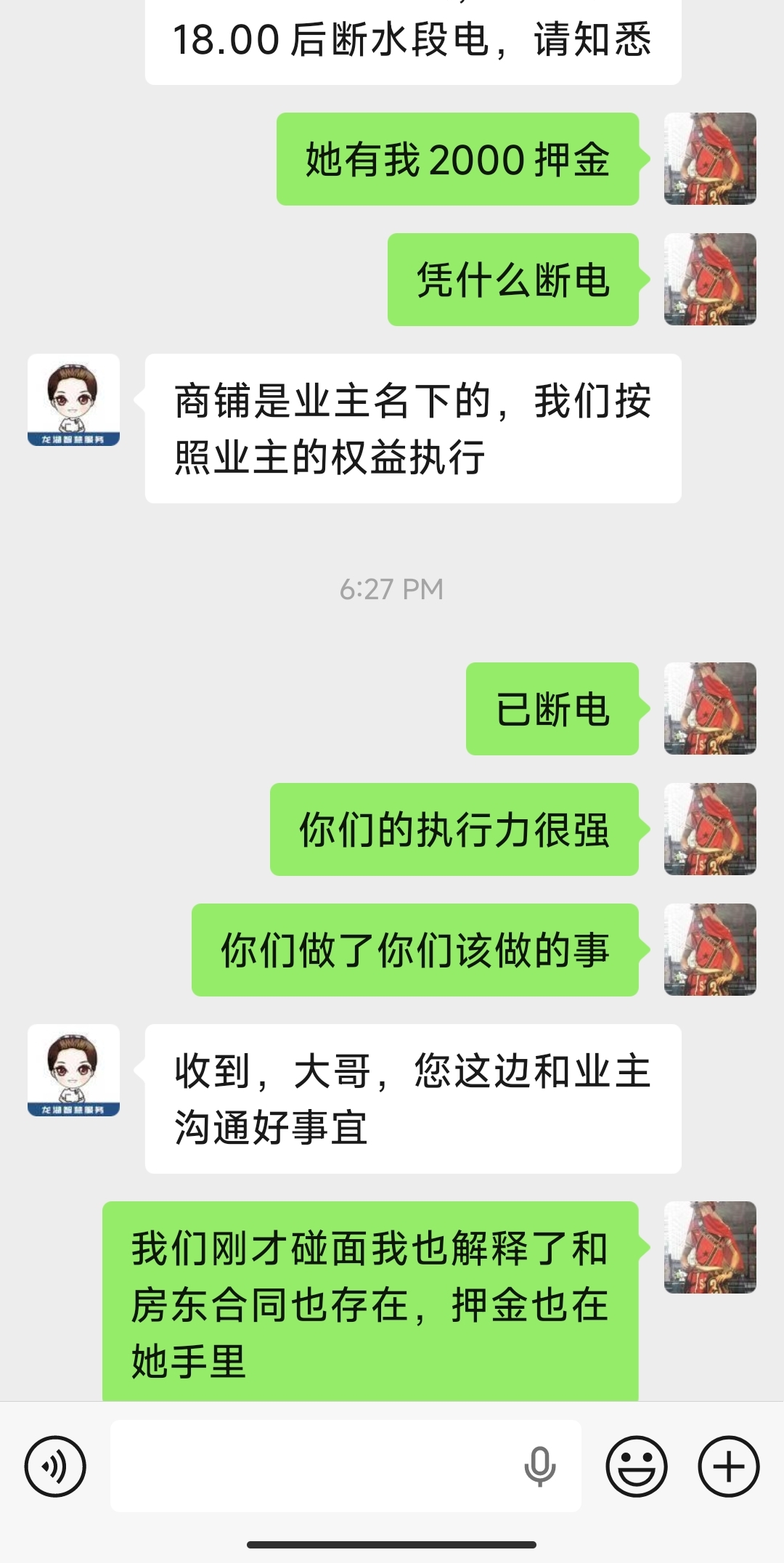Switch to voice message input mode

(55, 1466)
